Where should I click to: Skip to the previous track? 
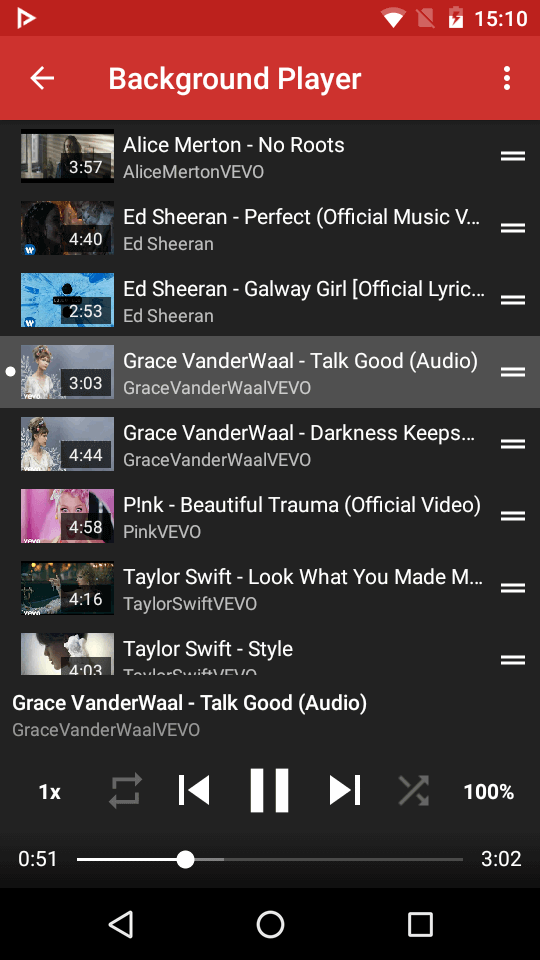(x=194, y=790)
